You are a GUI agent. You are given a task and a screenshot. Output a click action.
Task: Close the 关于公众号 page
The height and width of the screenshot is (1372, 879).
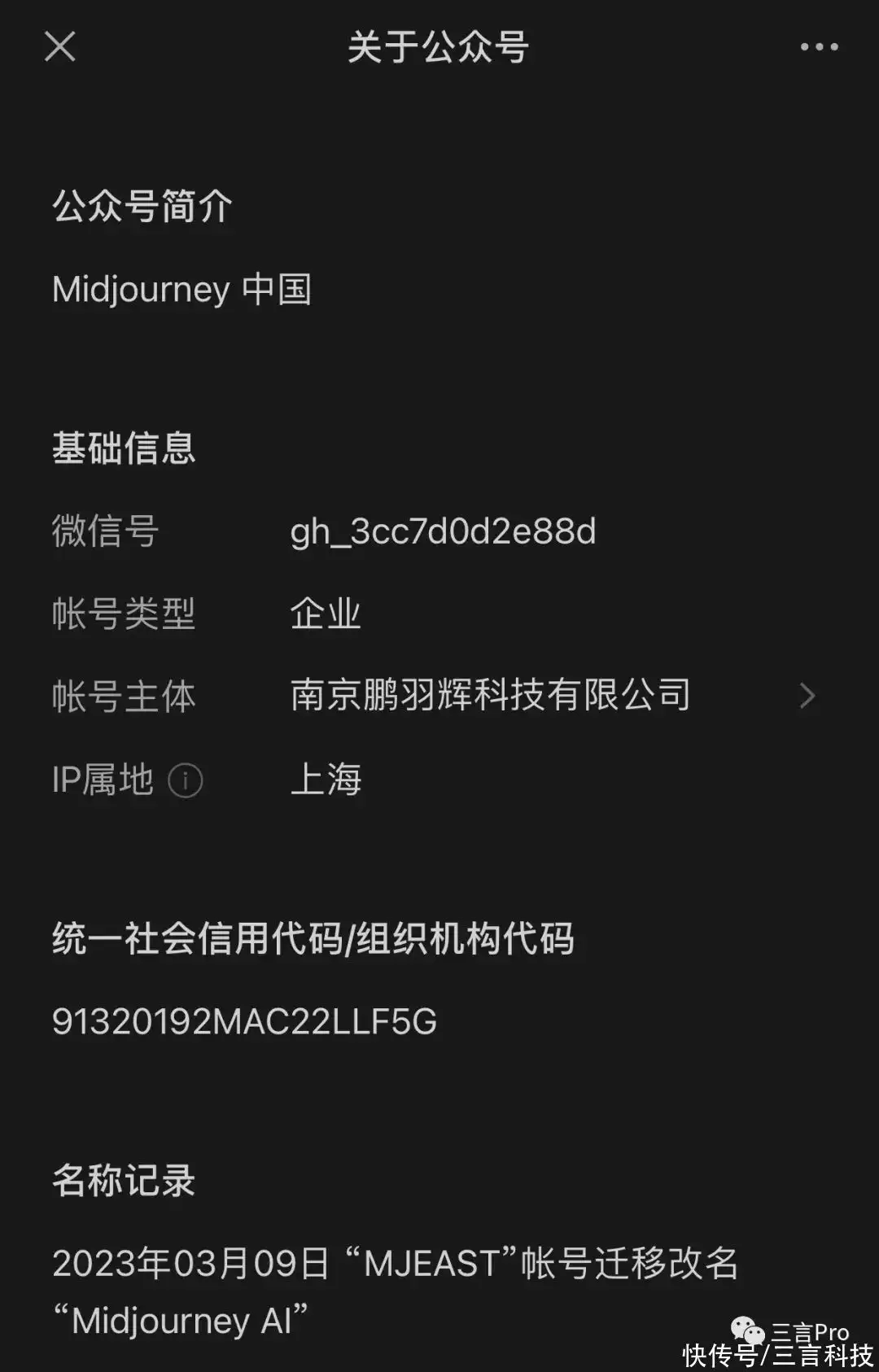click(x=60, y=47)
